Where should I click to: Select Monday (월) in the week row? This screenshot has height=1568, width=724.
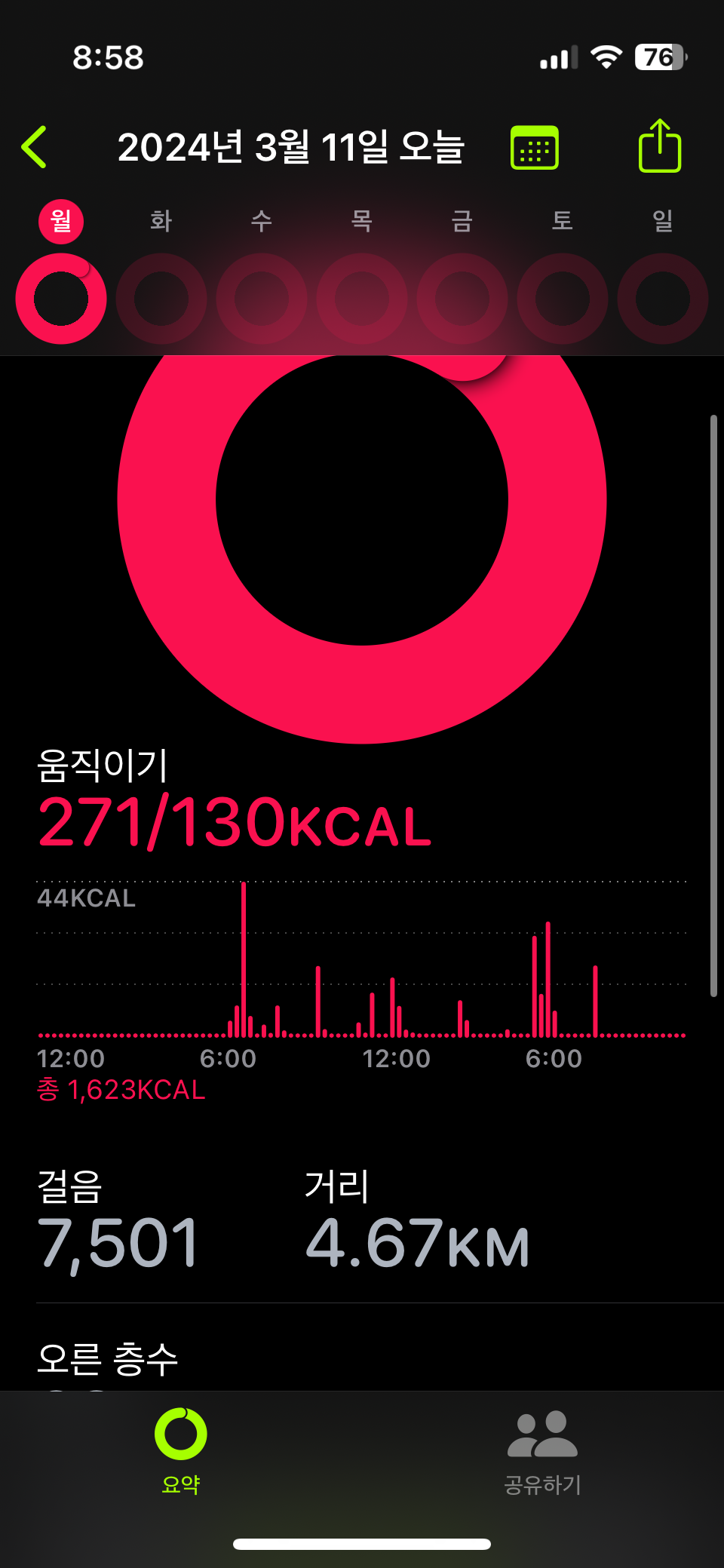[61, 222]
